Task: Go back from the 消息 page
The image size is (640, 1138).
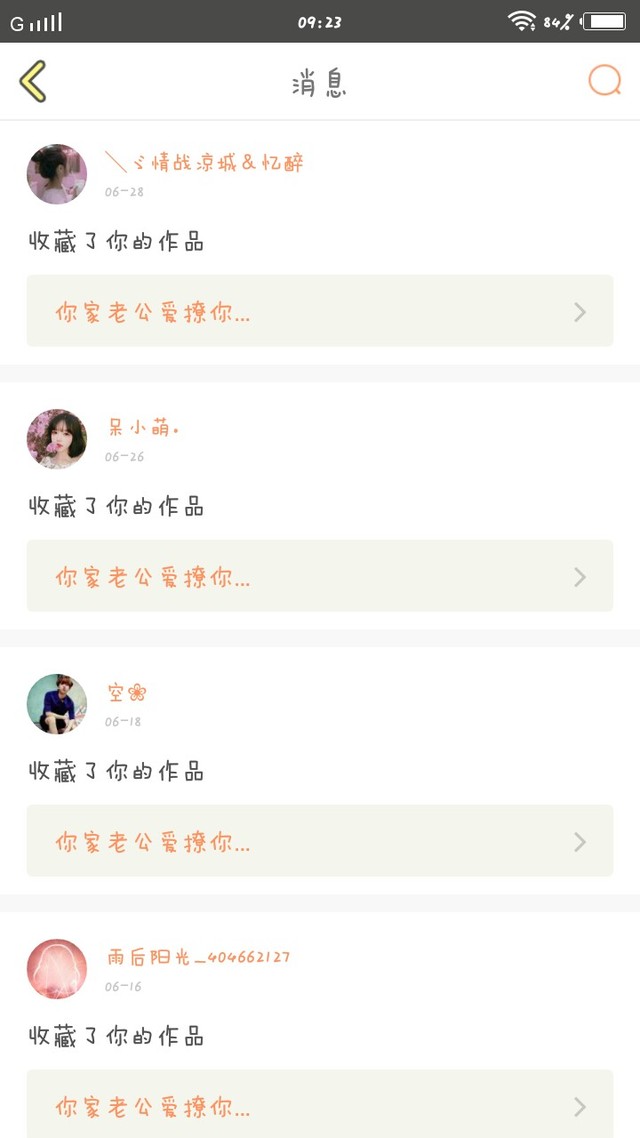Action: pyautogui.click(x=33, y=81)
